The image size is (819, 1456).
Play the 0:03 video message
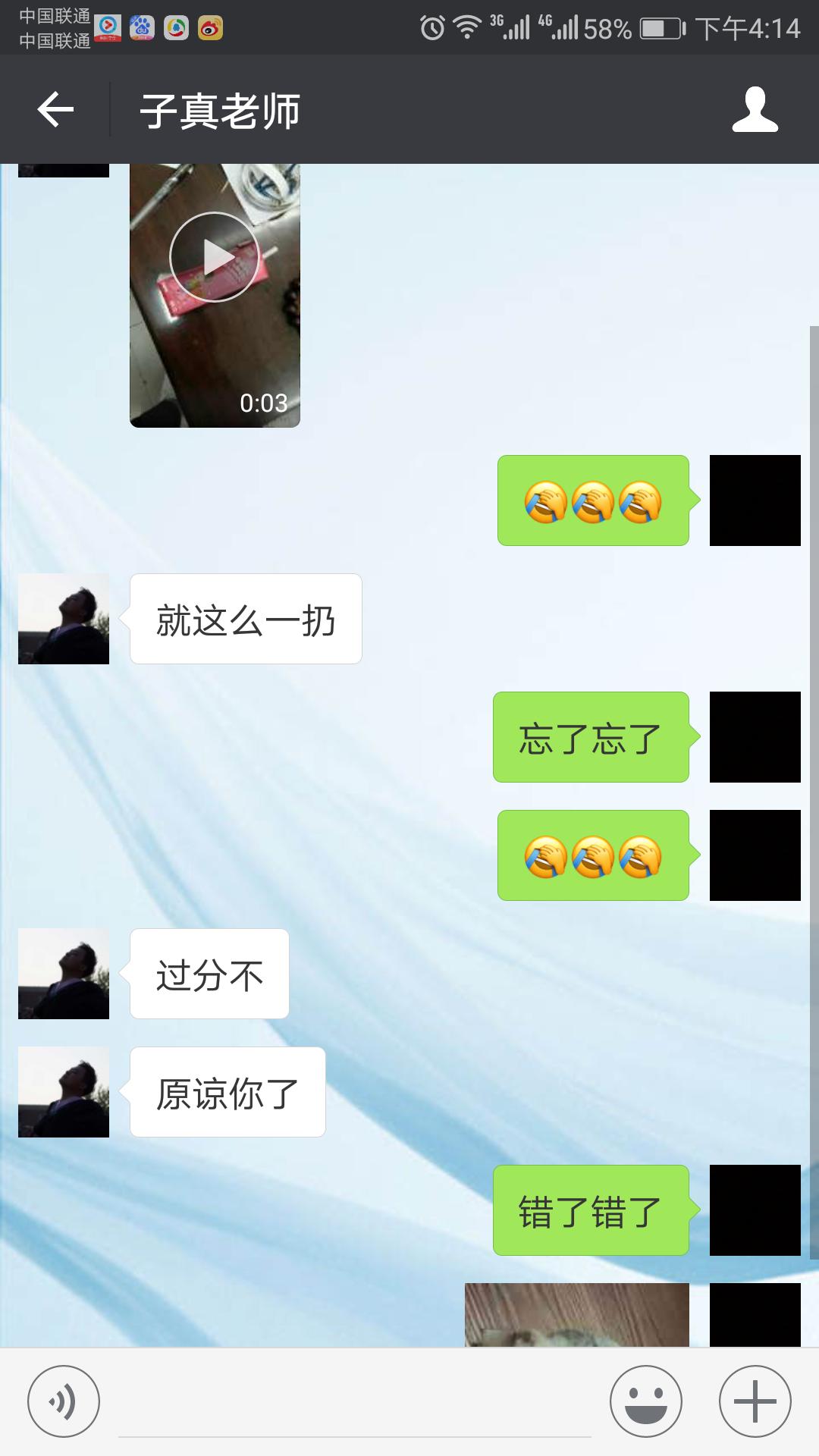tap(215, 258)
